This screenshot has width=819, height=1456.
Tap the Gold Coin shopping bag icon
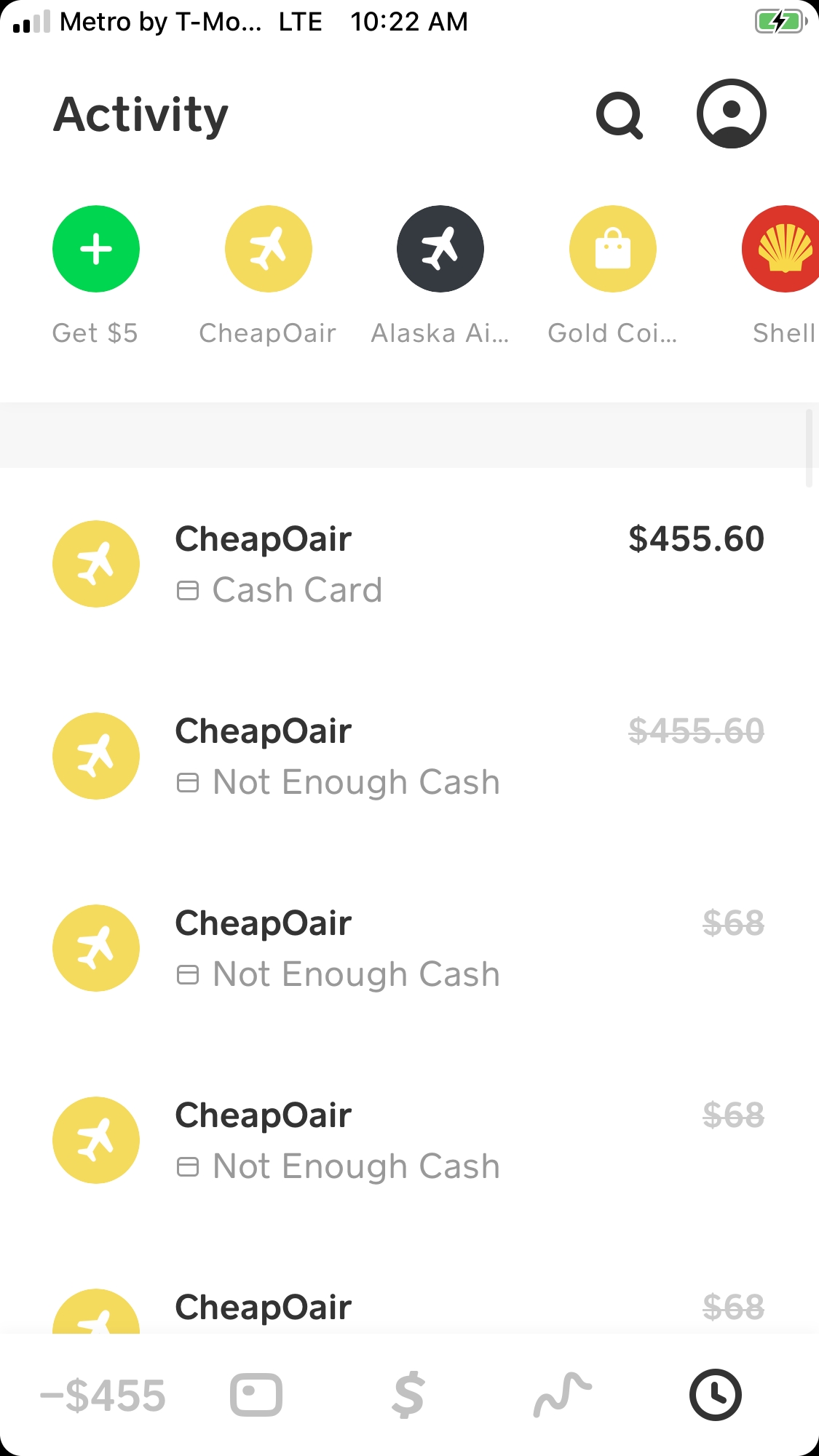pyautogui.click(x=612, y=248)
